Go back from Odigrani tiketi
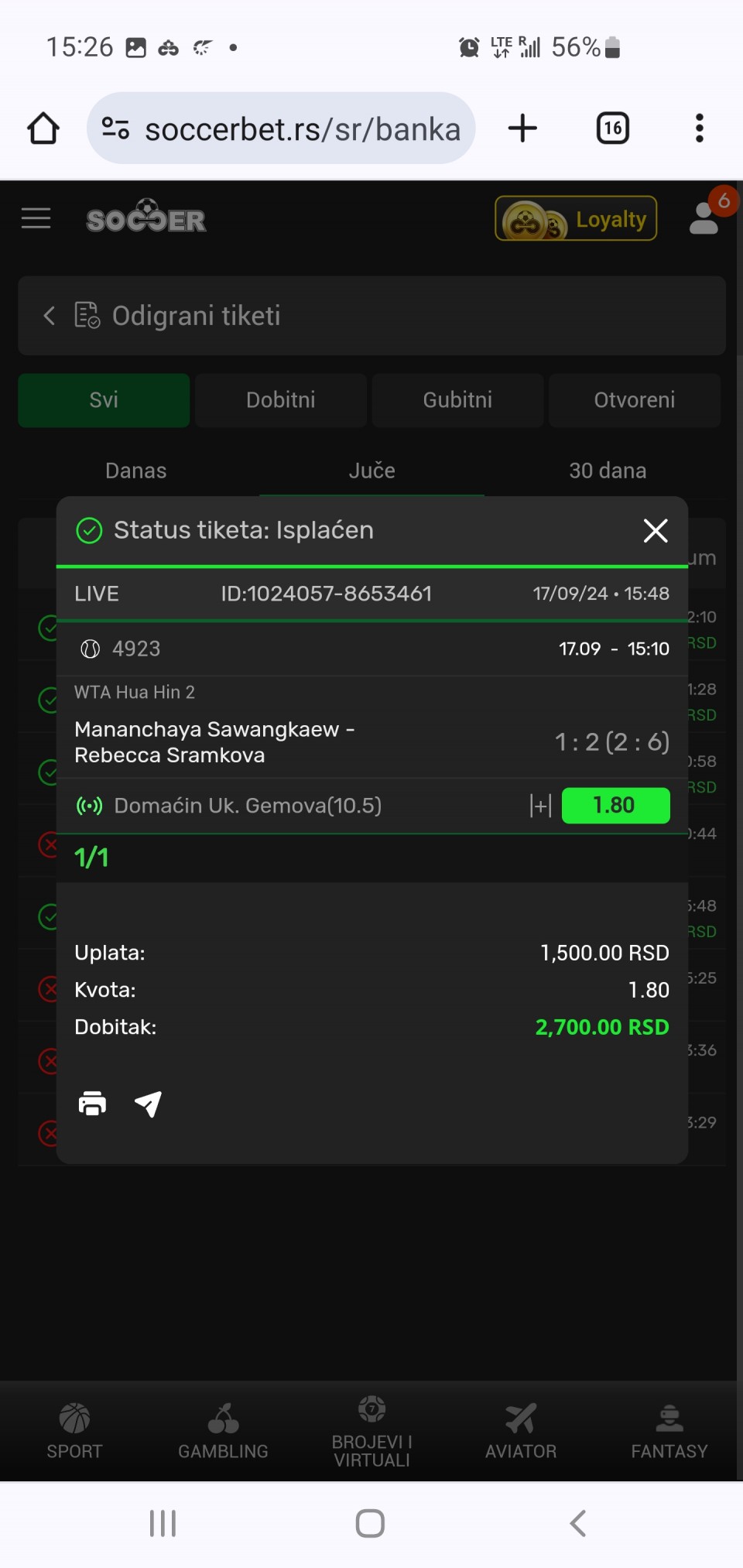The image size is (743, 1568). pyautogui.click(x=50, y=316)
